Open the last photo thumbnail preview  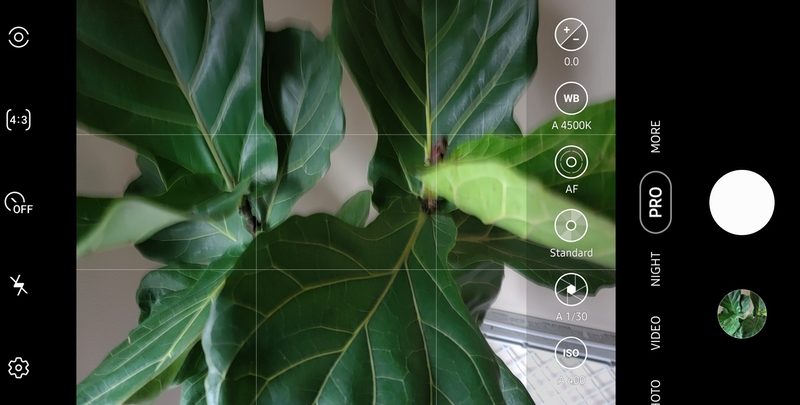pyautogui.click(x=742, y=314)
